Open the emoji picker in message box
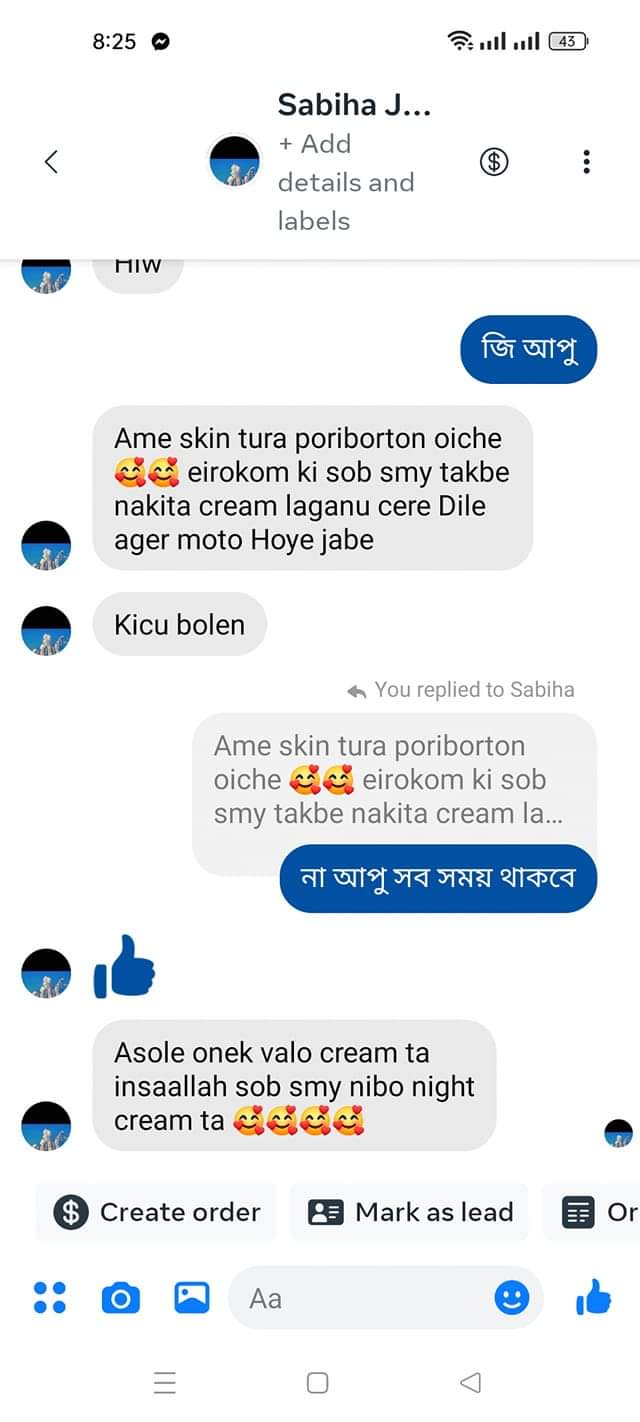The image size is (640, 1422). (x=512, y=1298)
